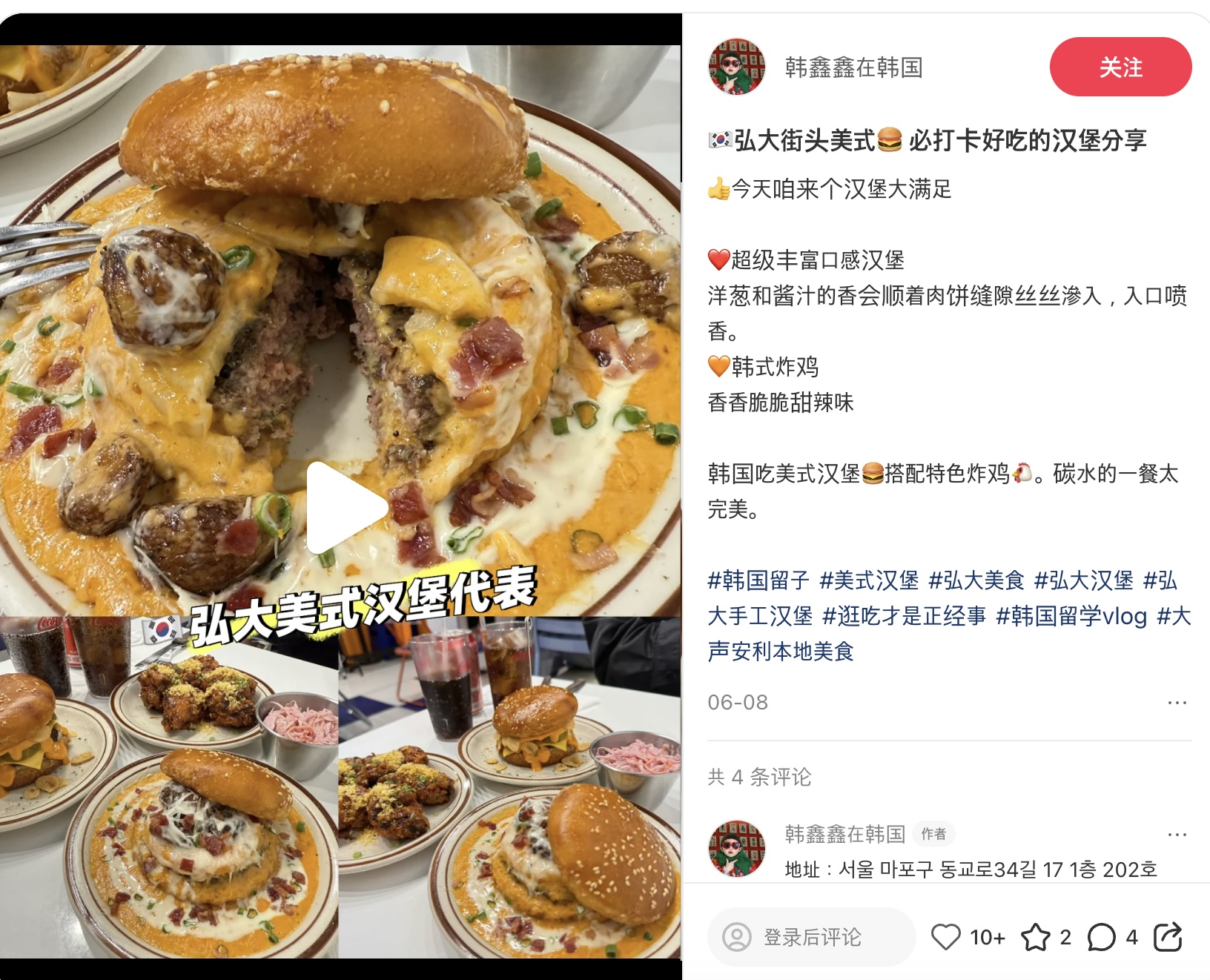Open the more options next to 06-08
This screenshot has width=1210, height=980.
tap(1177, 703)
